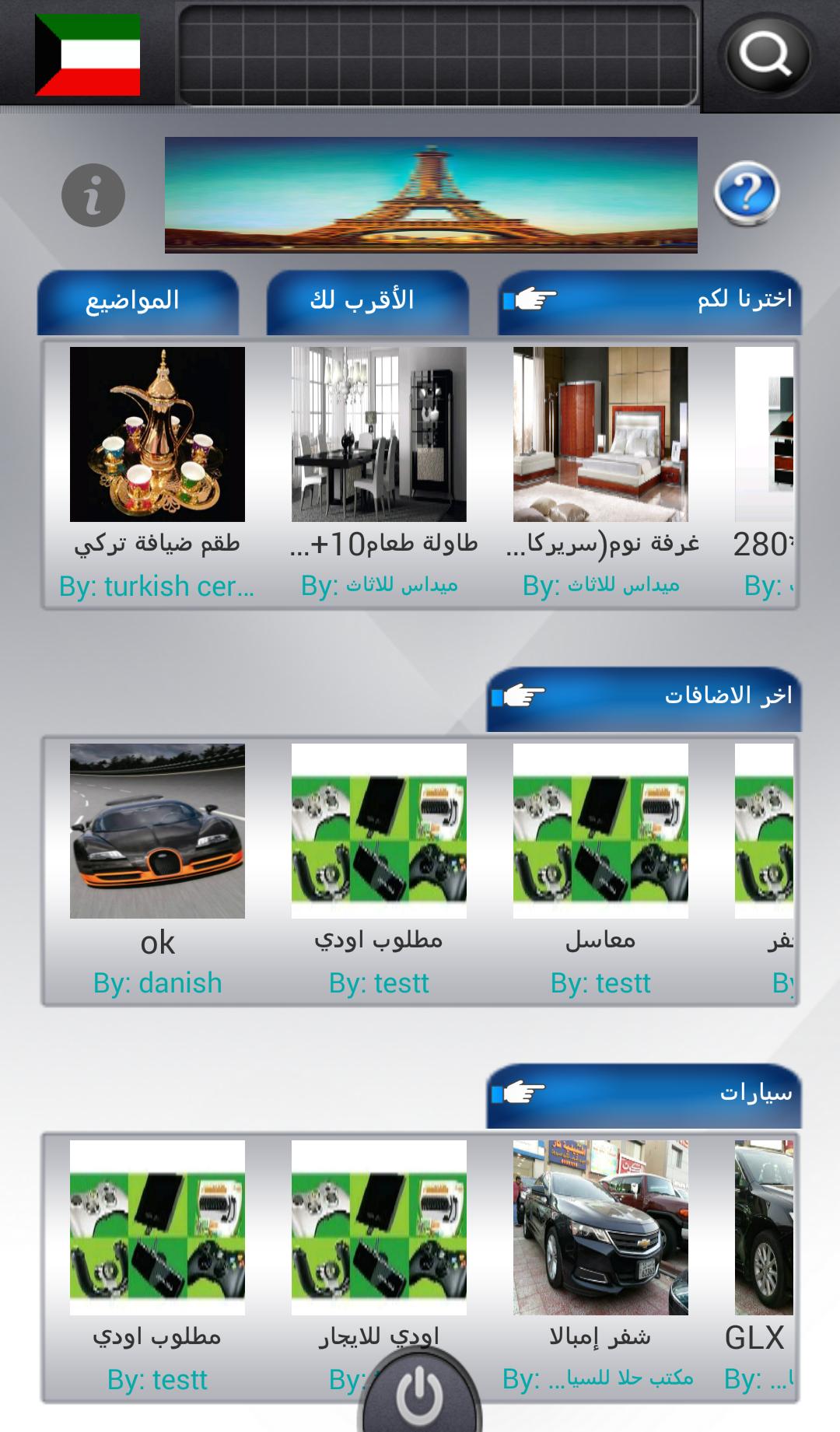This screenshot has width=840, height=1432.
Task: View the طاولة طعام dining table listing
Action: (379, 435)
